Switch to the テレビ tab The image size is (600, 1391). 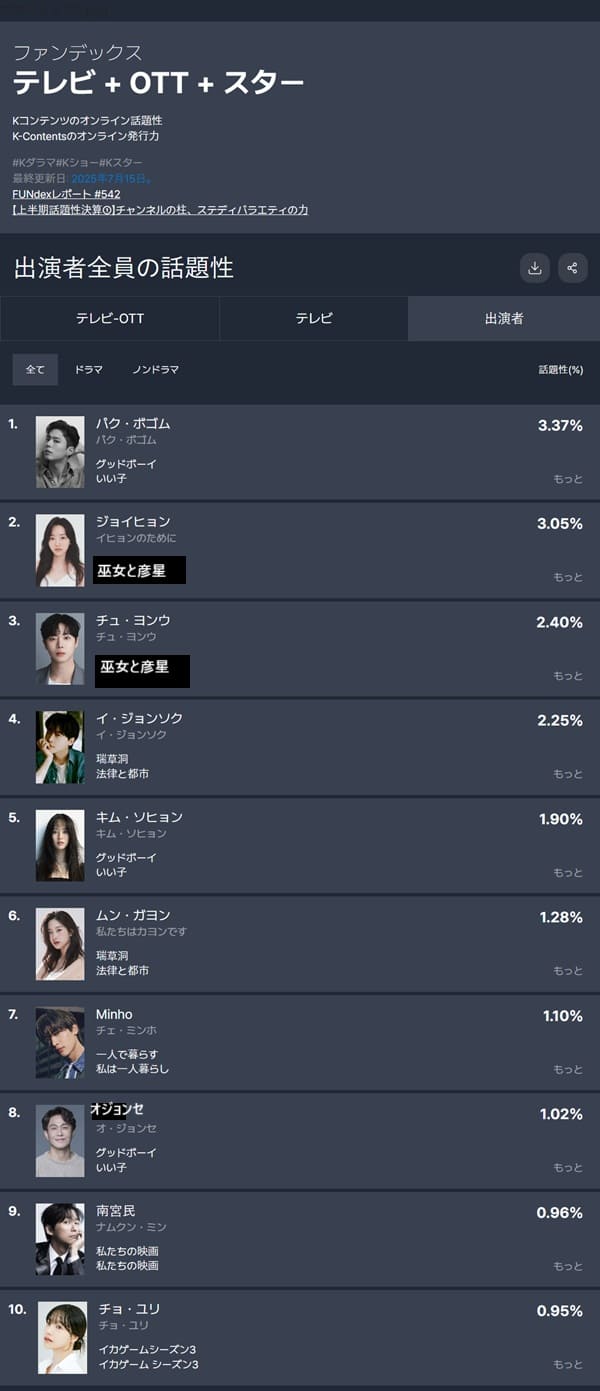click(x=314, y=318)
